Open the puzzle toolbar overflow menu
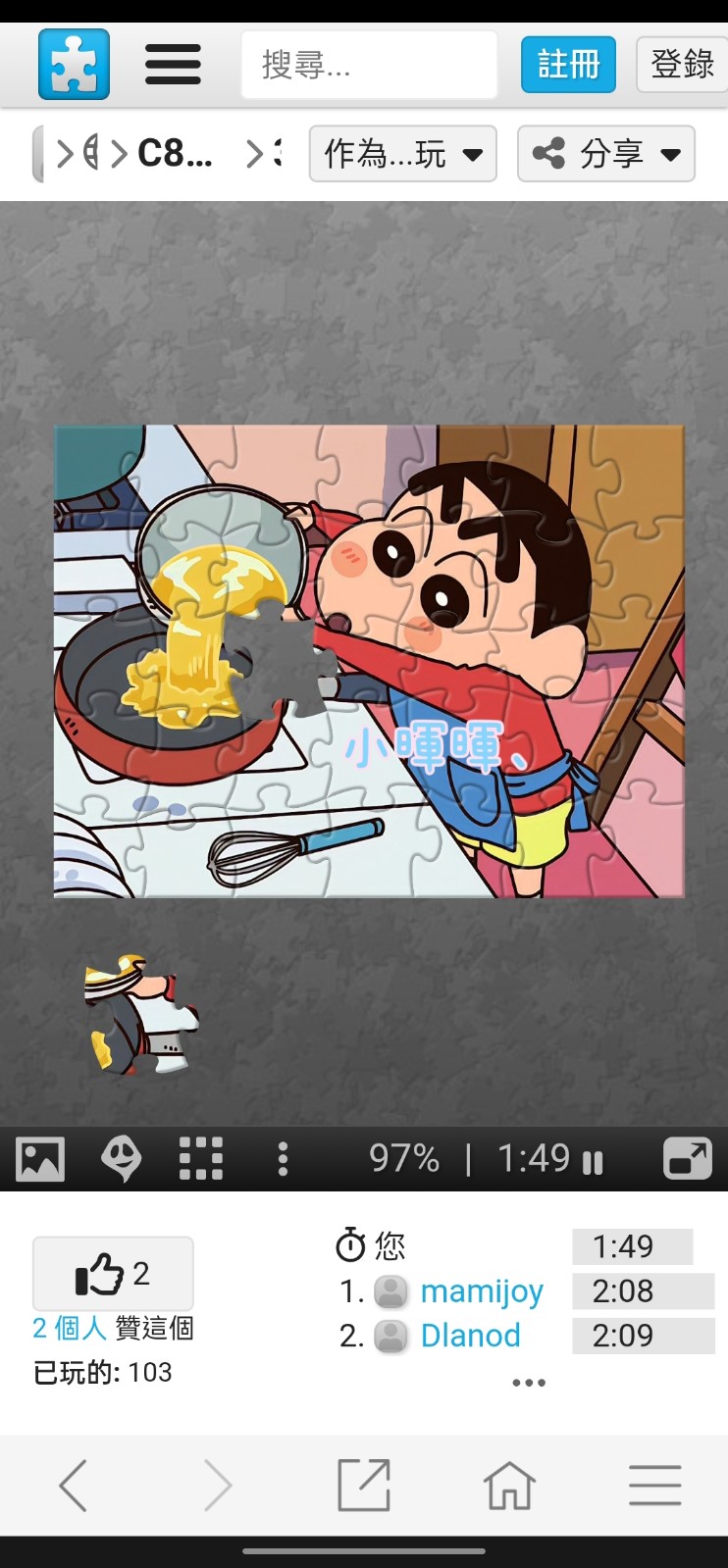Viewport: 728px width, 1568px height. coord(283,1159)
